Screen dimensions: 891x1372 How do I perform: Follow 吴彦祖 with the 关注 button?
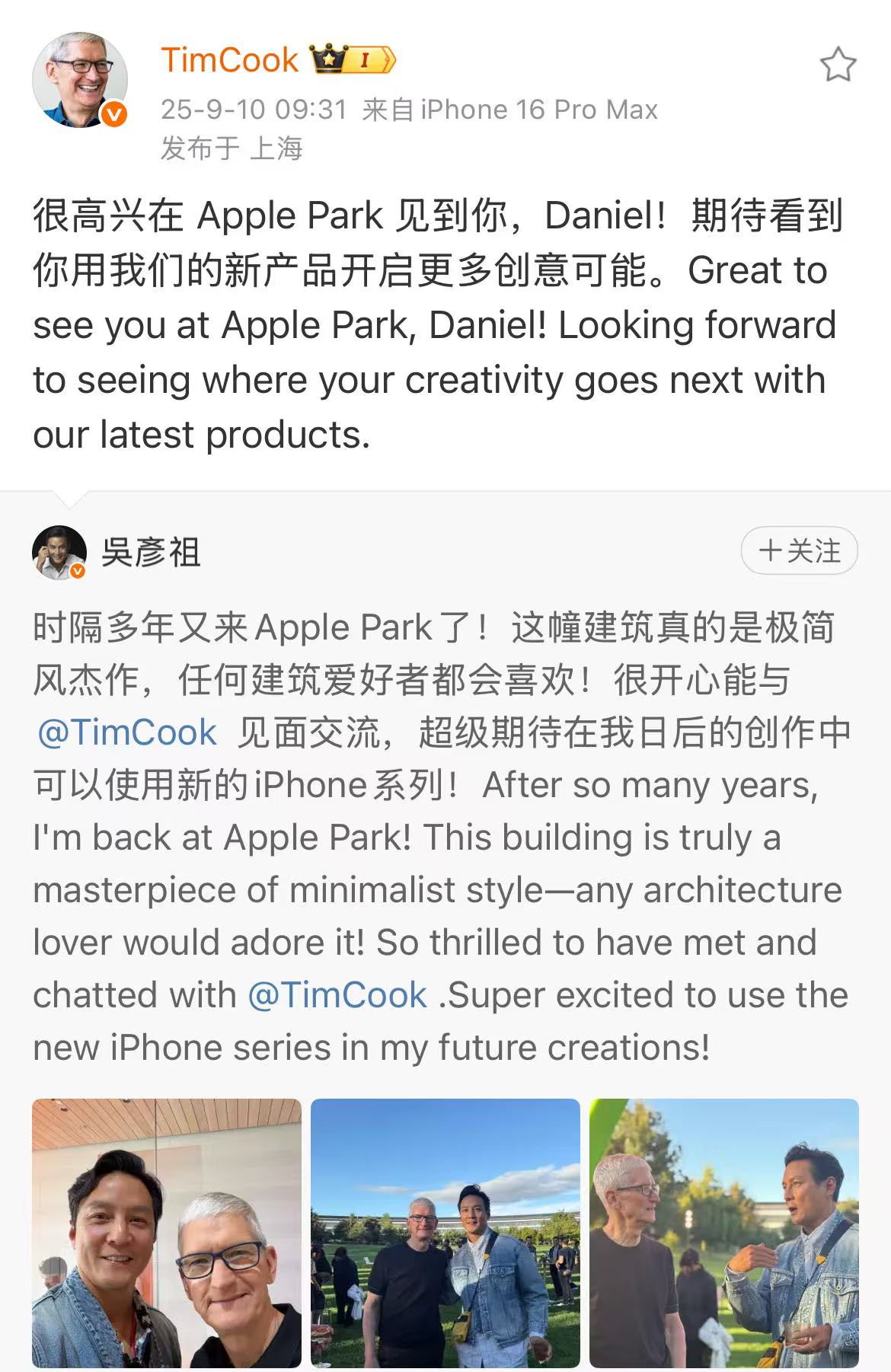point(799,550)
